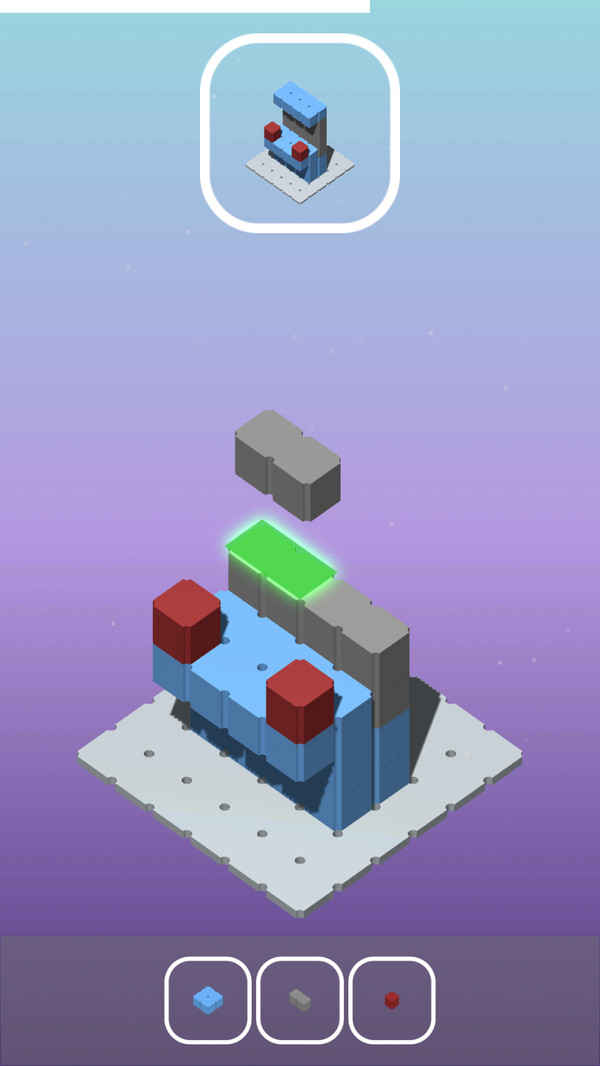600x1066 pixels.
Task: Select the blue block piece
Action: [207, 999]
